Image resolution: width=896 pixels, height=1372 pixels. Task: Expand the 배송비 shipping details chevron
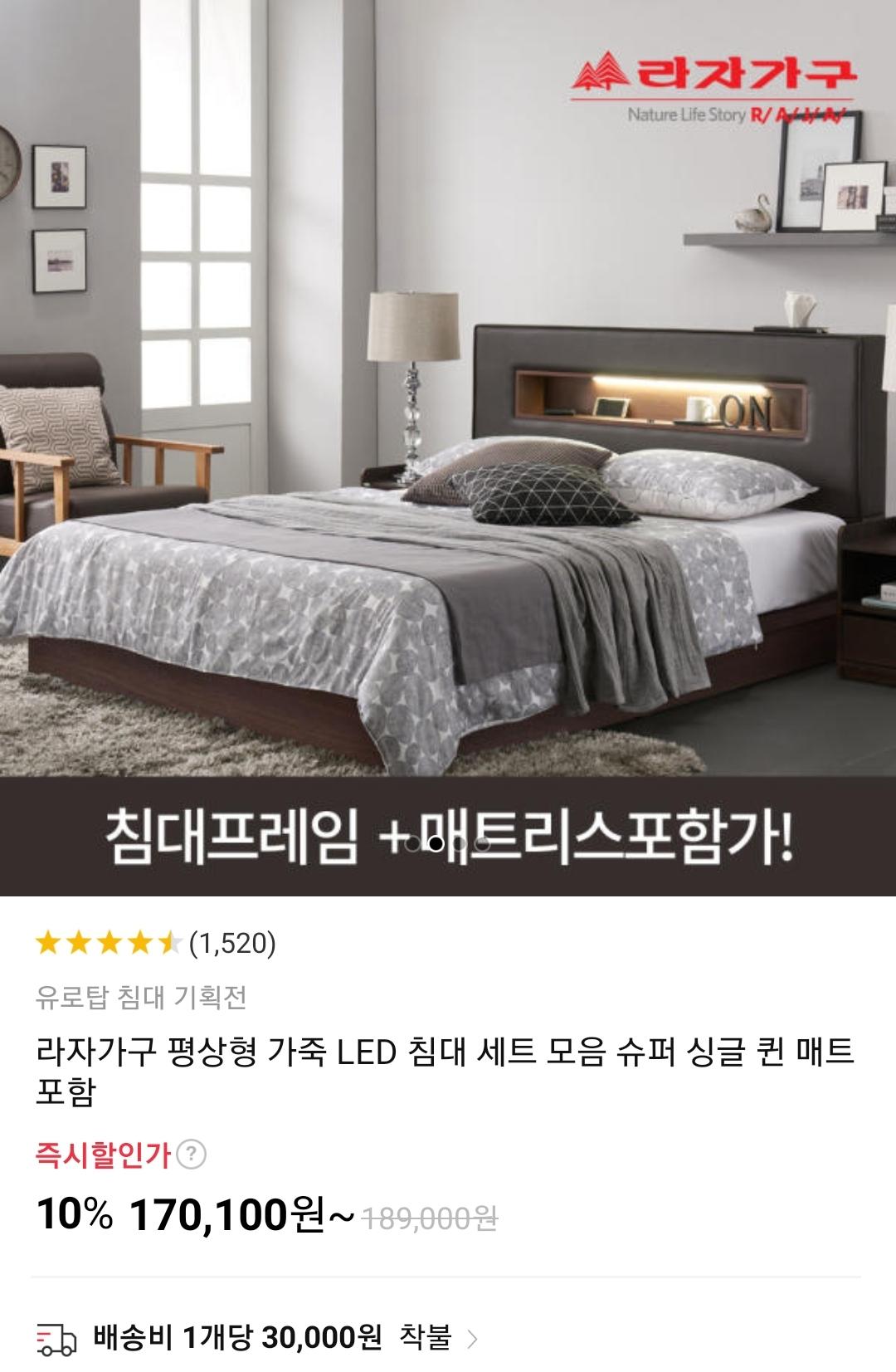473,1338
